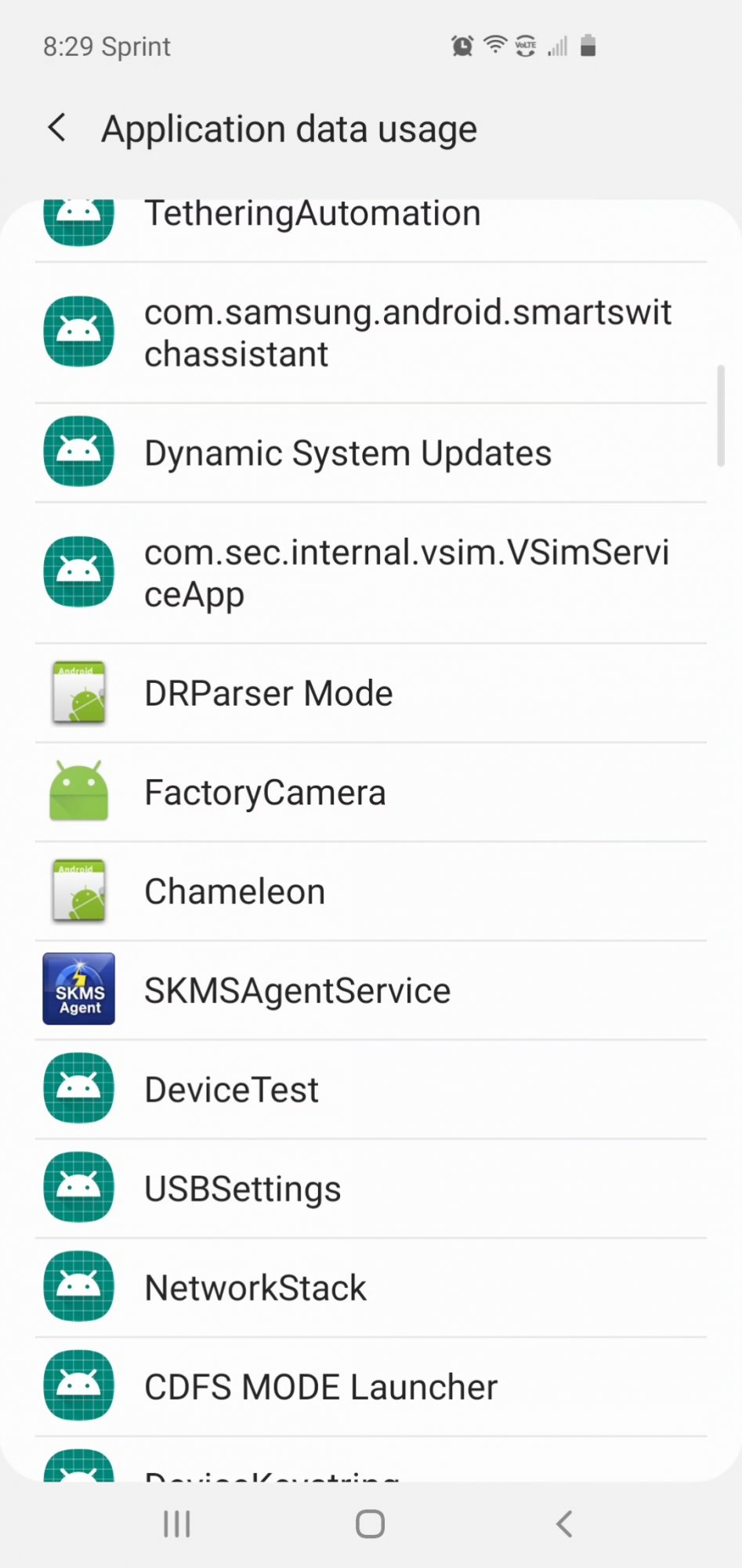Open FactoryCamera data usage
This screenshot has width=742, height=1568.
pos(371,793)
